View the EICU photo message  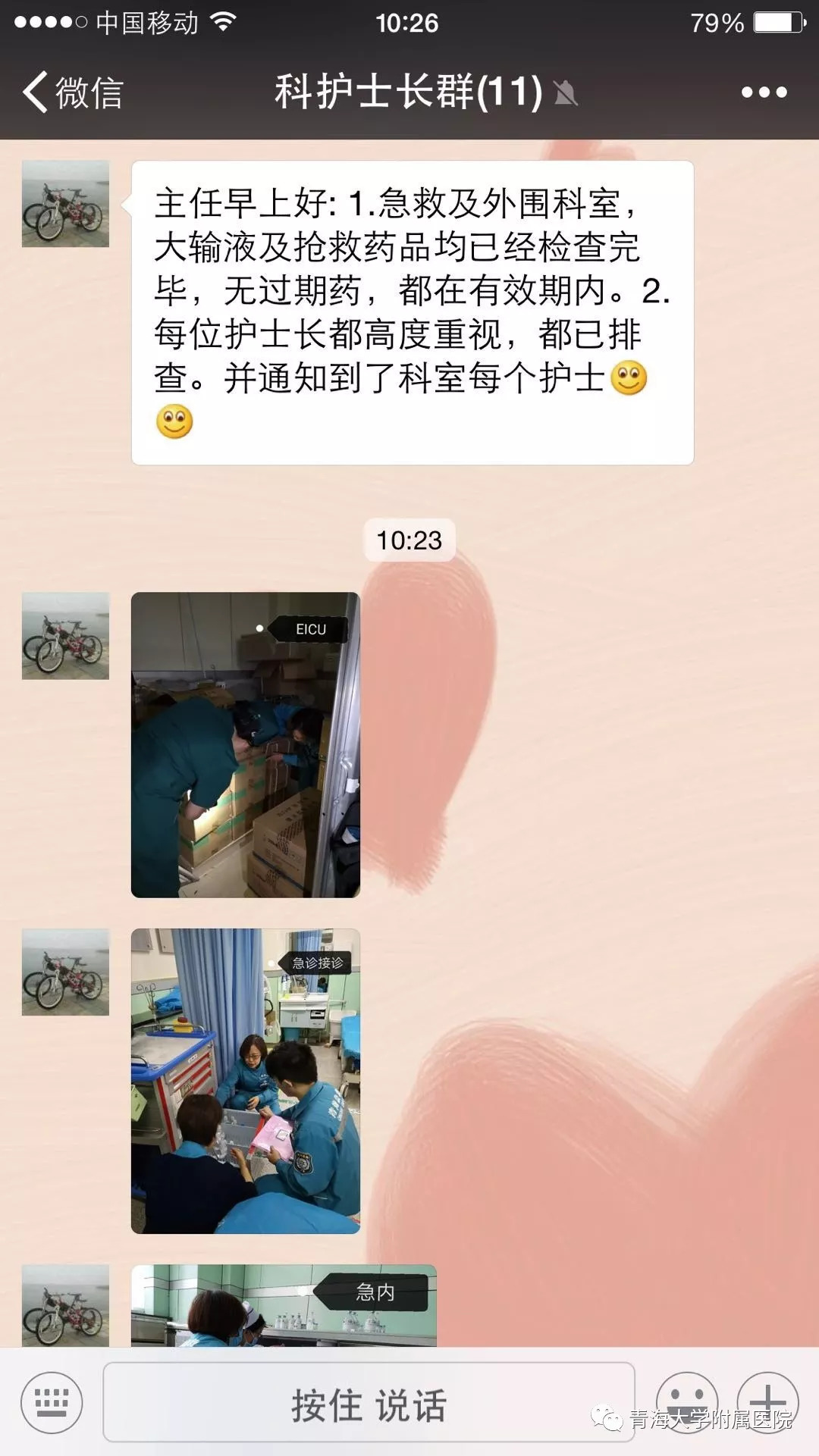coord(245,745)
